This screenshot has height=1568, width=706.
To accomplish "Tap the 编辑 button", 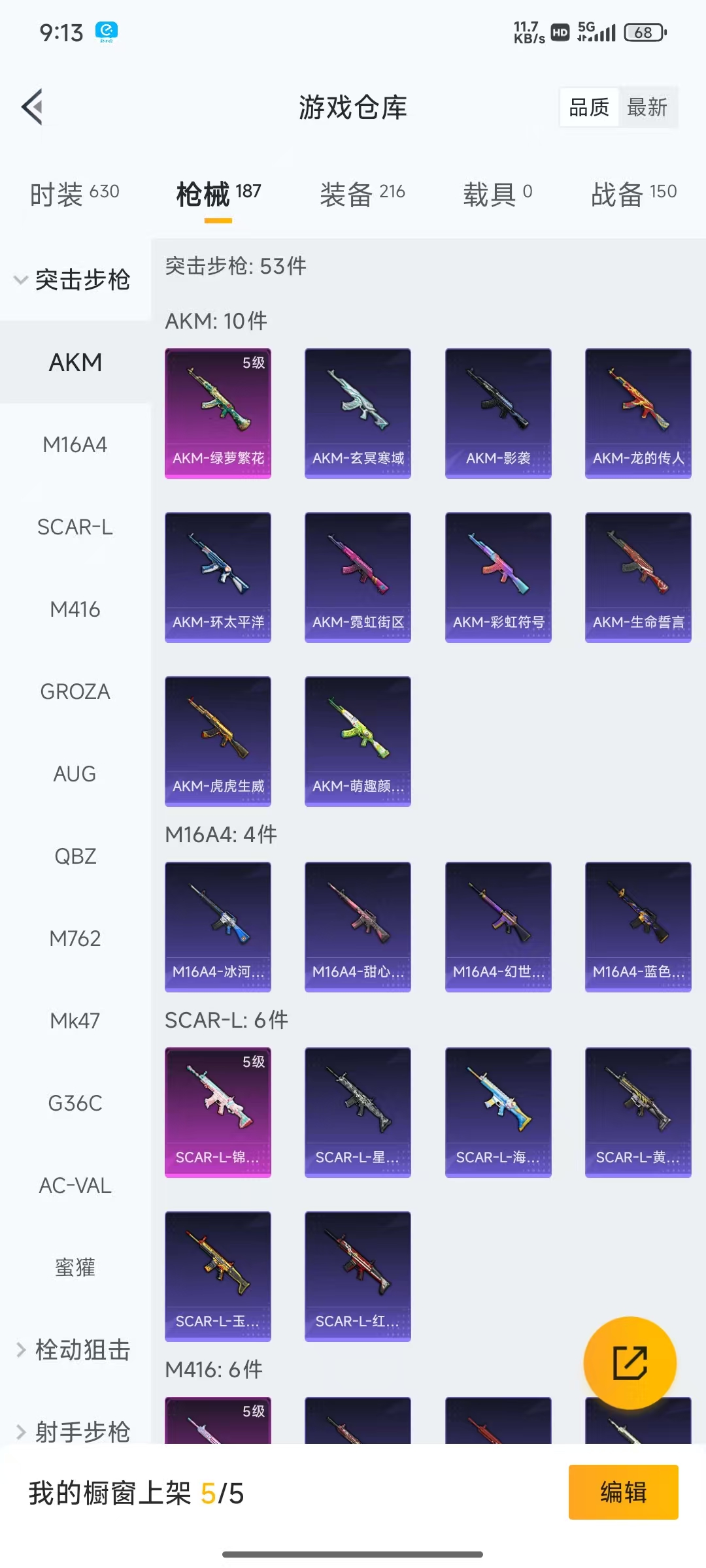I will 623,1492.
